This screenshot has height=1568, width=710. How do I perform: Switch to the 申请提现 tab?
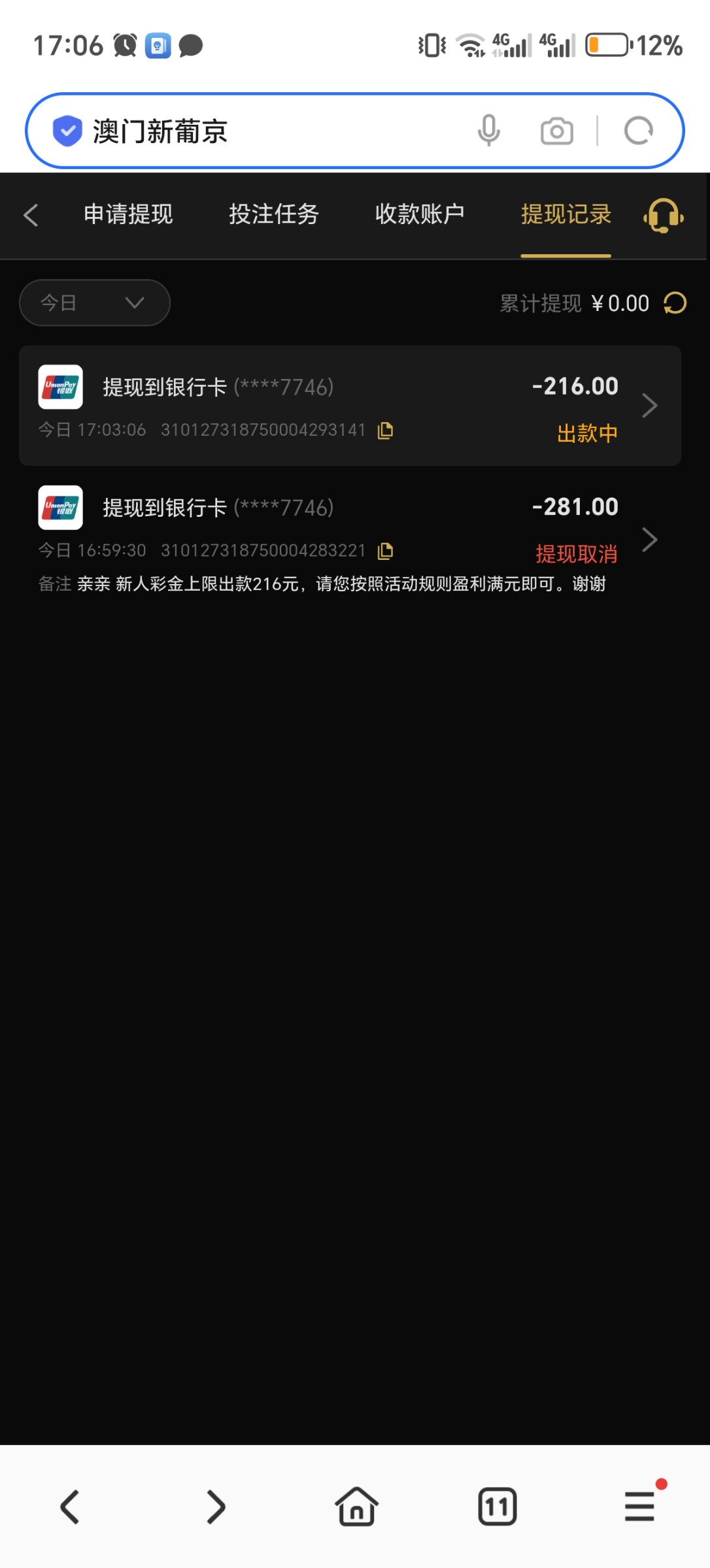pyautogui.click(x=128, y=214)
